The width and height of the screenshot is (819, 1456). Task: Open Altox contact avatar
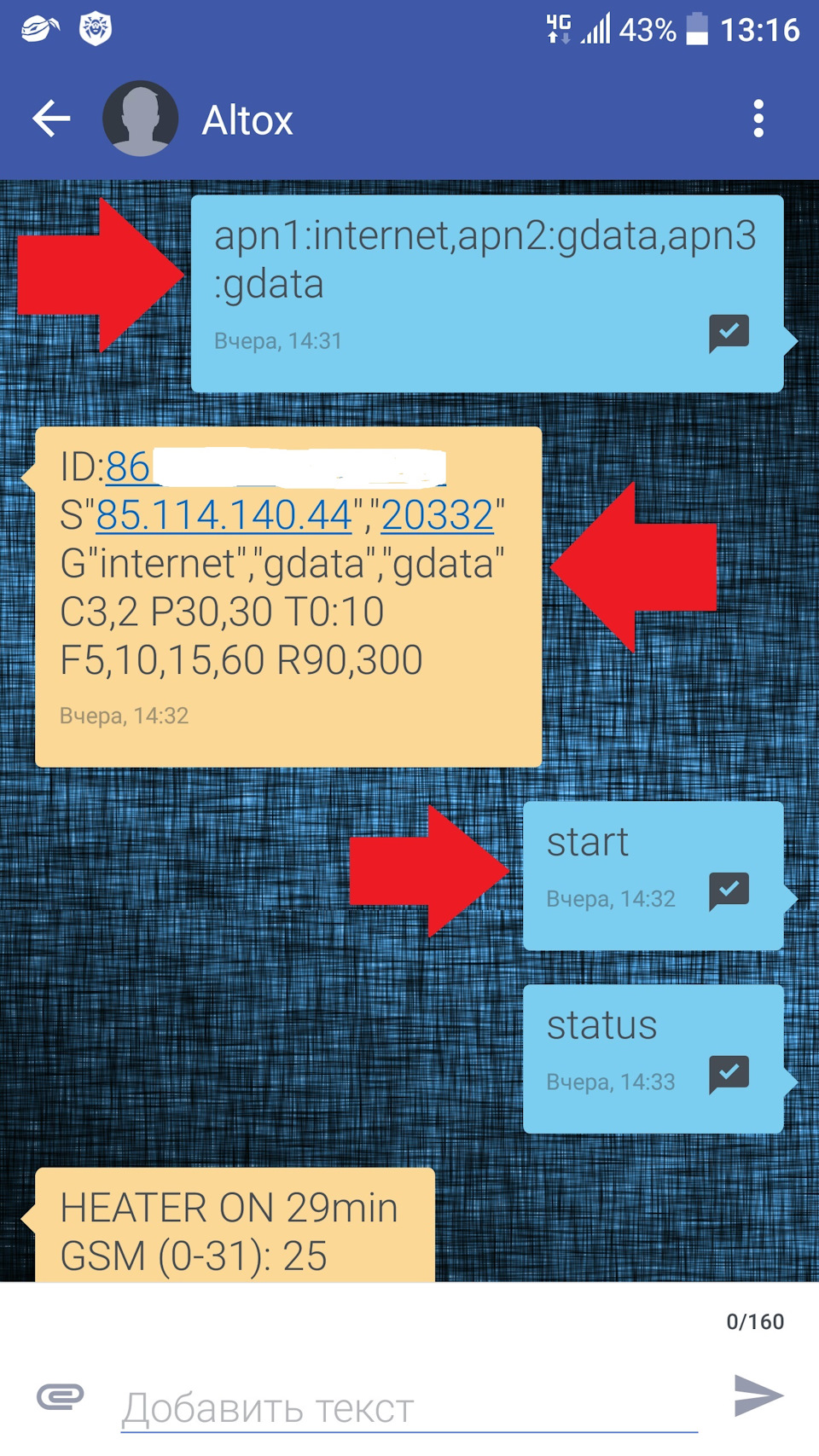[141, 119]
